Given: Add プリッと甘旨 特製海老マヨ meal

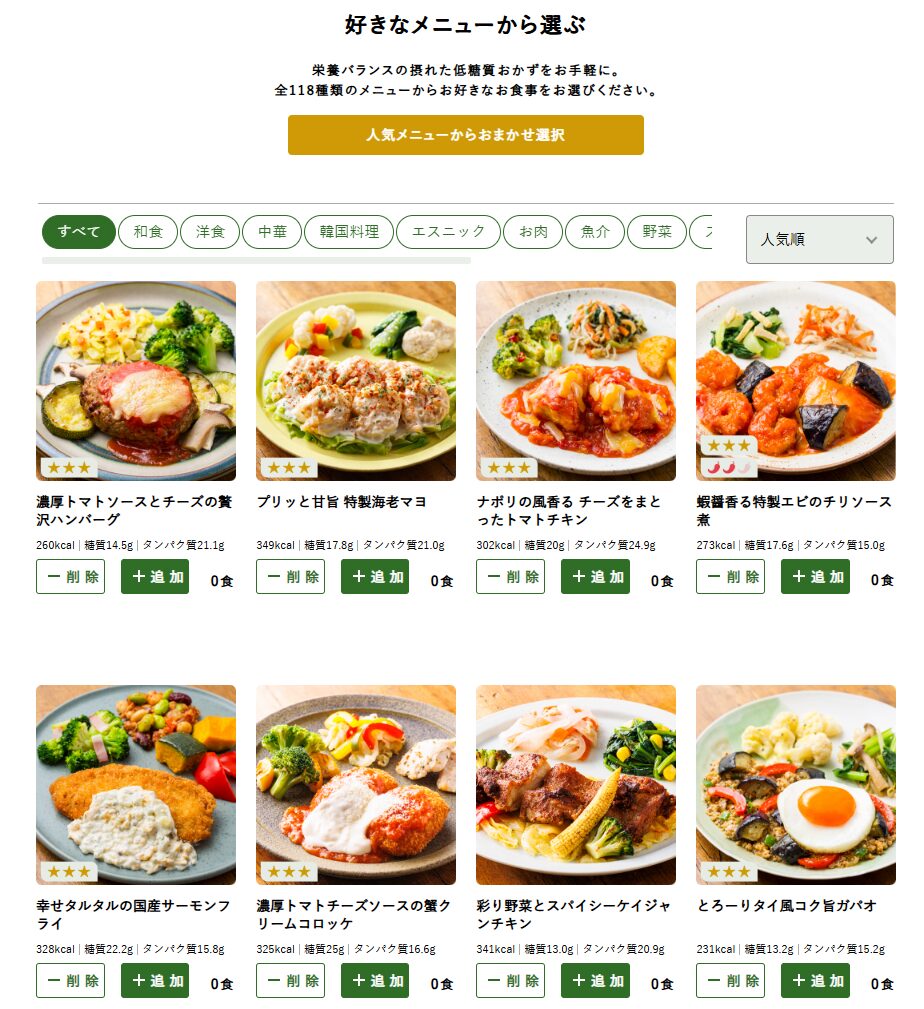Looking at the screenshot, I should (375, 577).
